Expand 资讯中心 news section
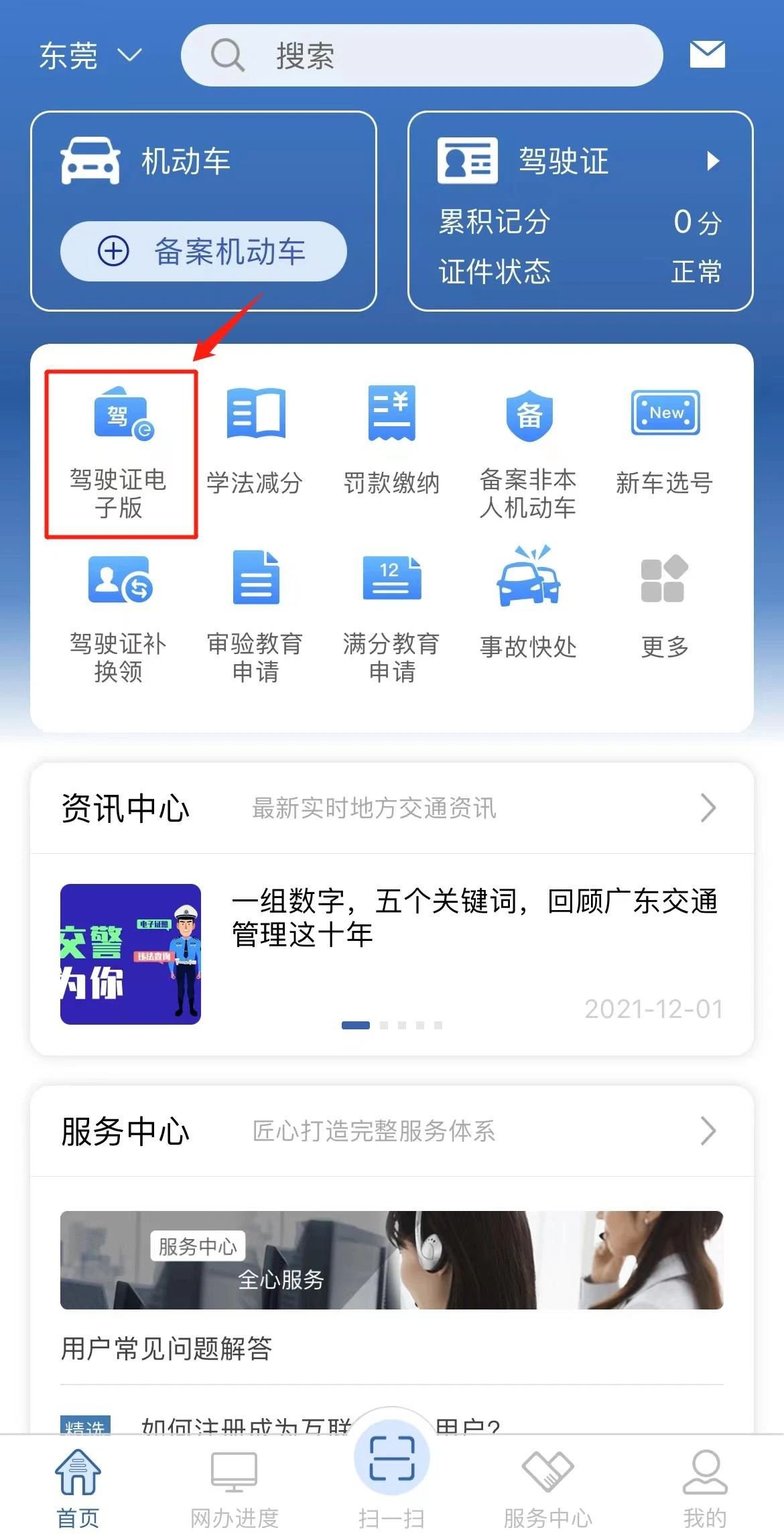The image size is (784, 1534). [708, 808]
